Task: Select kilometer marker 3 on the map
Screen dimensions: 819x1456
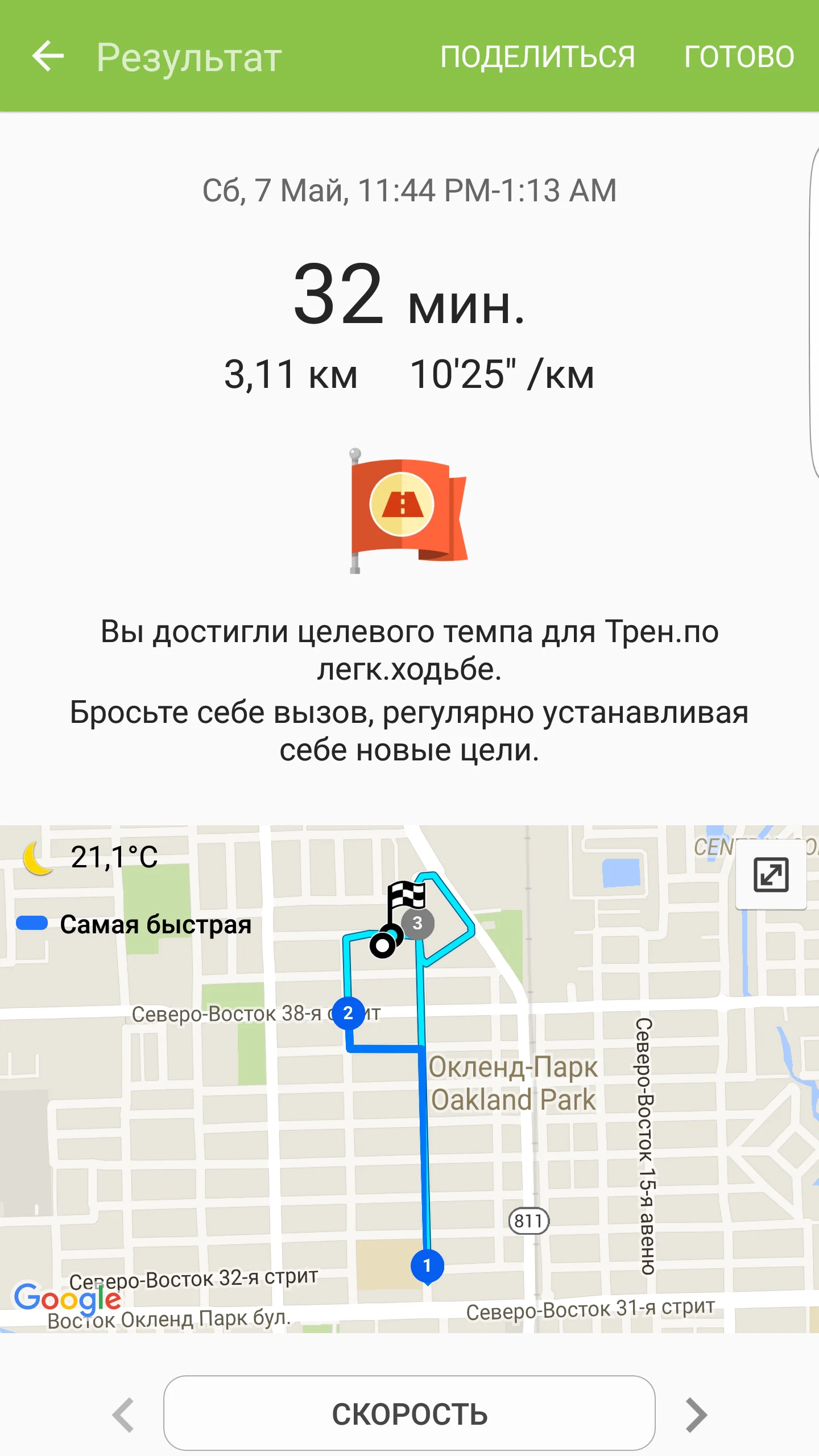Action: click(417, 923)
